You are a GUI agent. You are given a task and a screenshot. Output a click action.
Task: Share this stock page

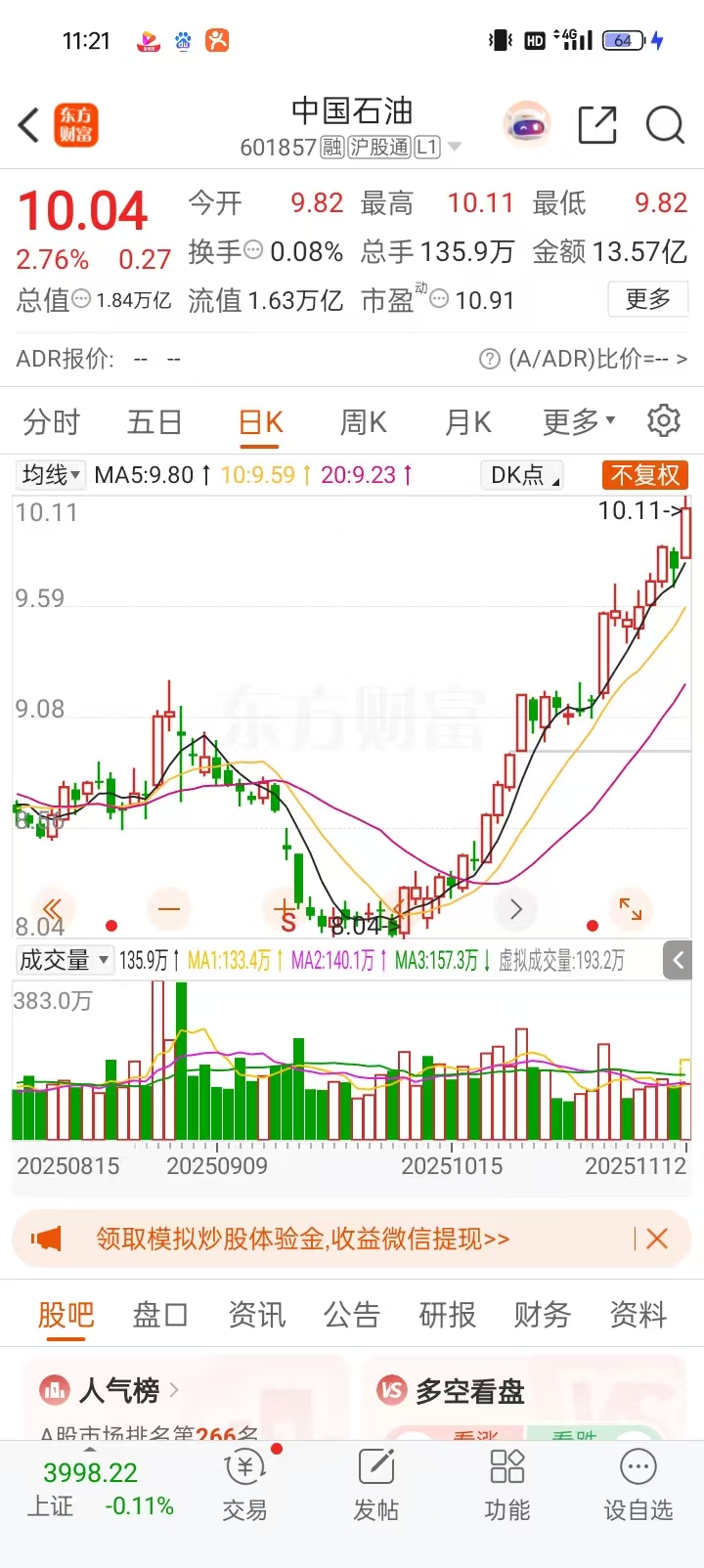pos(597,126)
